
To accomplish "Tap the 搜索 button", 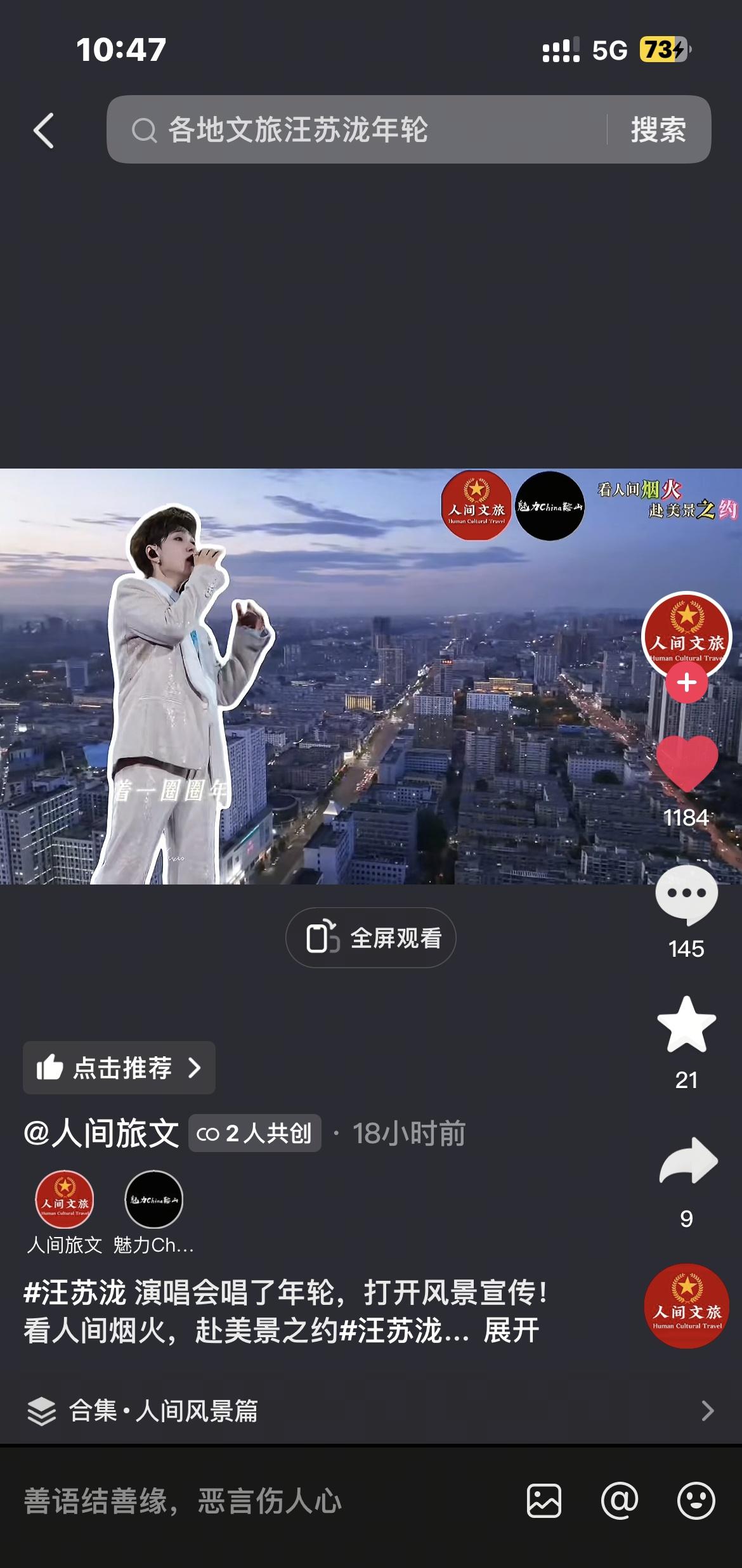I will click(x=658, y=130).
